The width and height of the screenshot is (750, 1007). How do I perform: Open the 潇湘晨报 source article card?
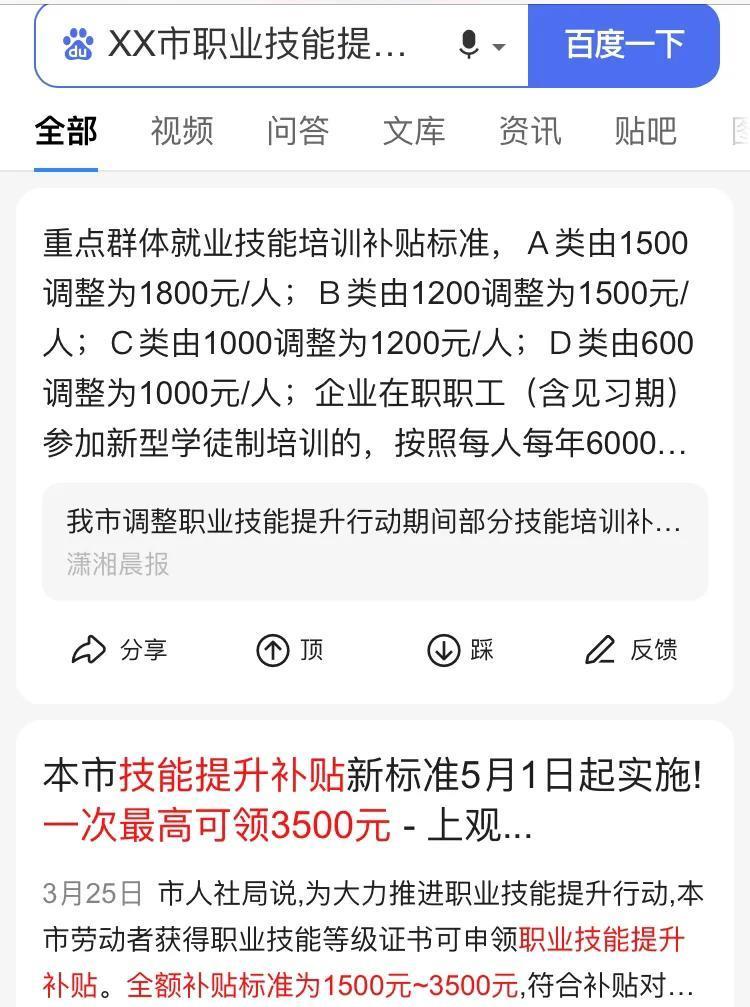click(374, 542)
